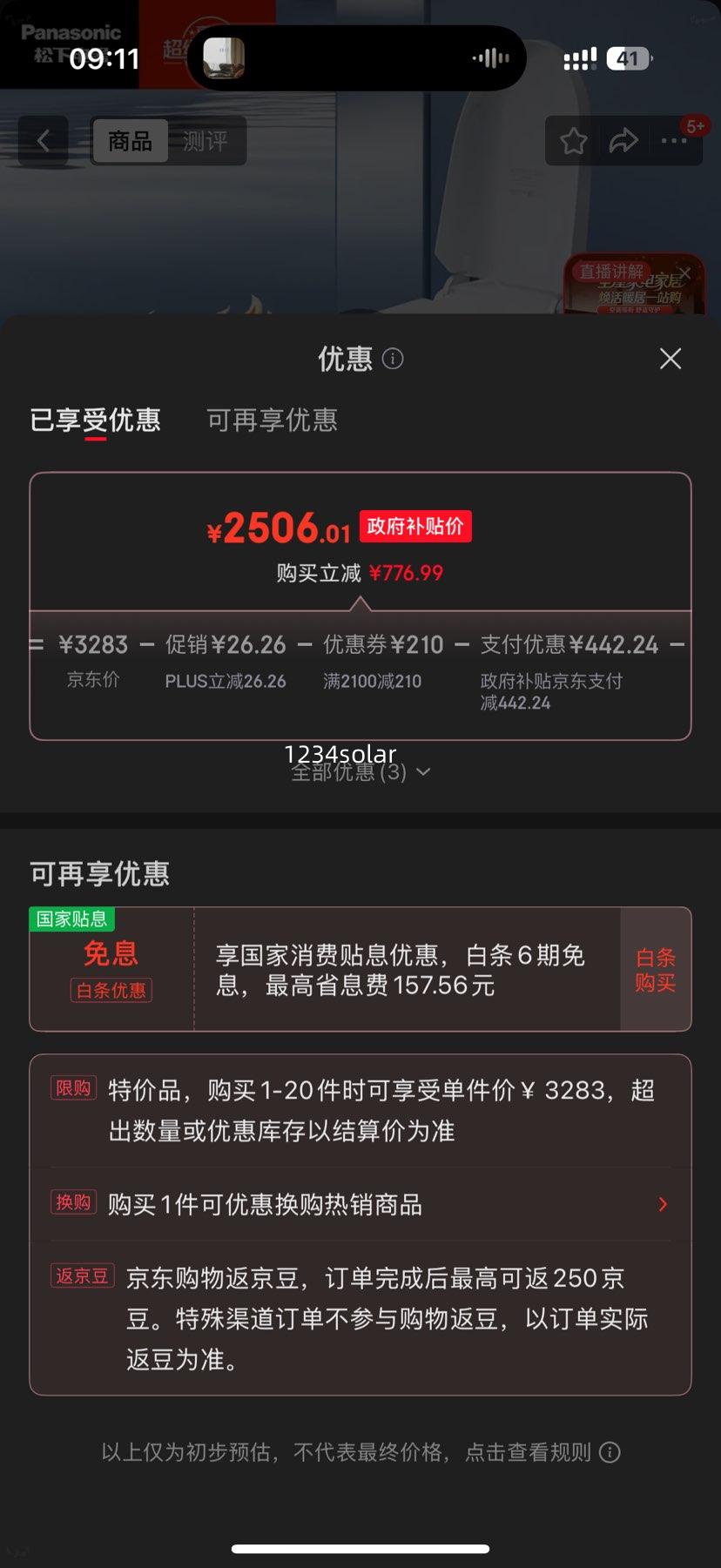Viewport: 721px width, 1568px height.
Task: Open the 商品 tab
Action: coord(129,140)
